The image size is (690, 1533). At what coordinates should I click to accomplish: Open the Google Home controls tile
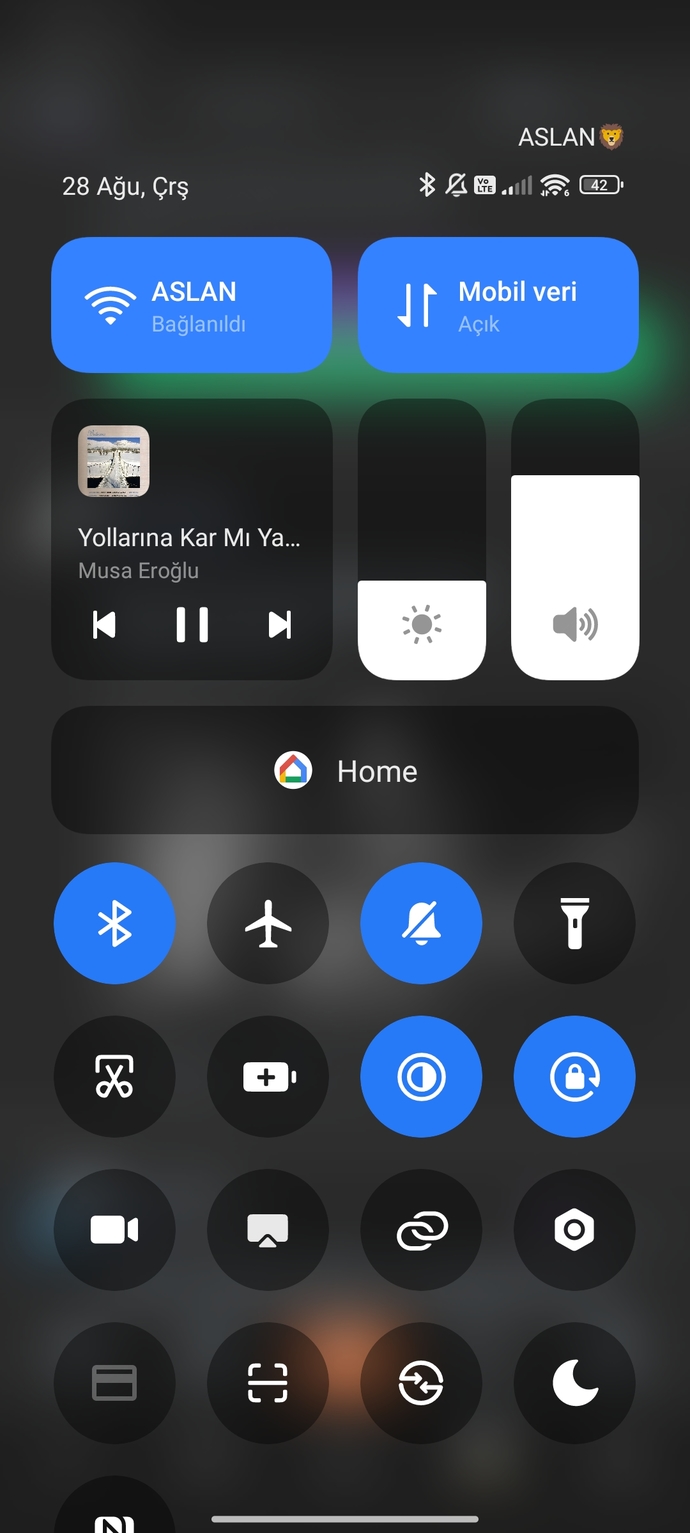coord(345,770)
